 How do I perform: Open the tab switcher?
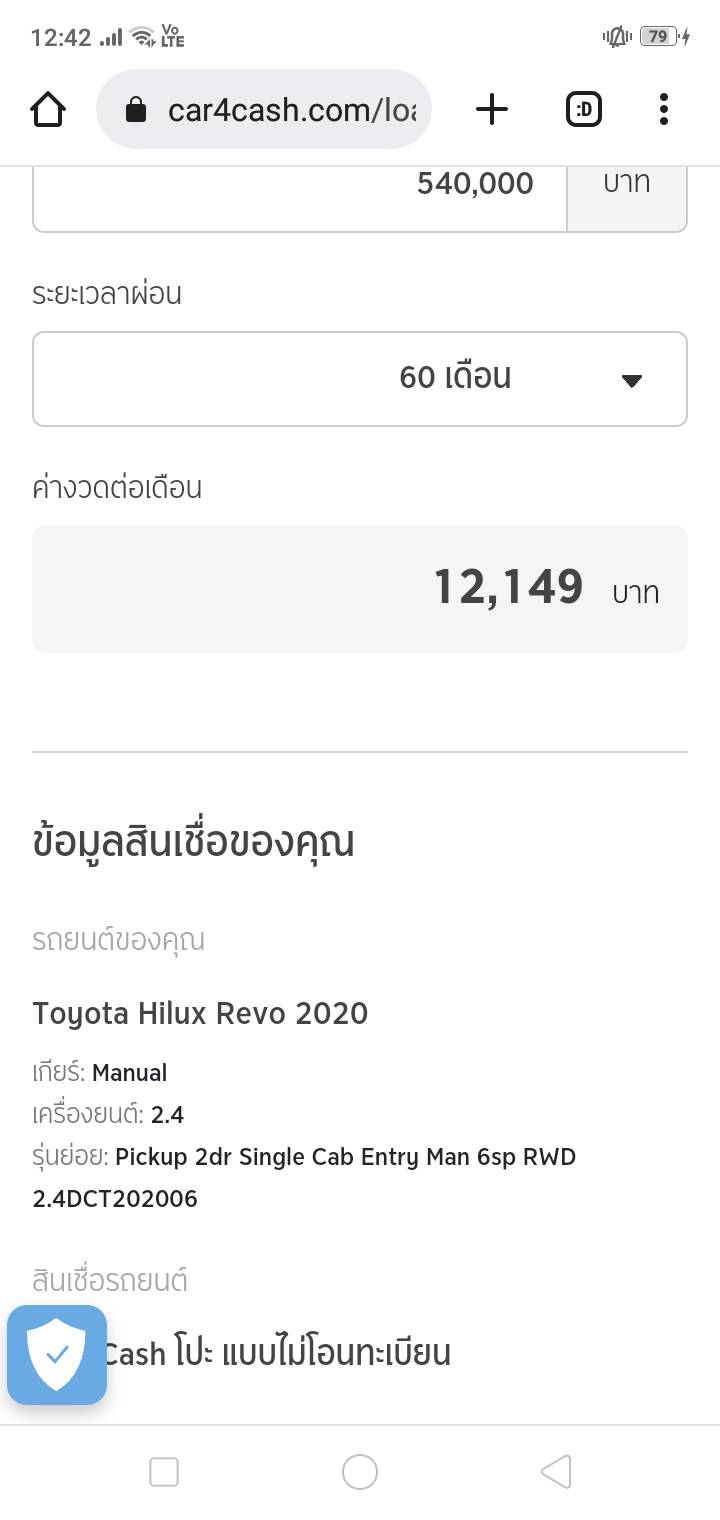584,109
